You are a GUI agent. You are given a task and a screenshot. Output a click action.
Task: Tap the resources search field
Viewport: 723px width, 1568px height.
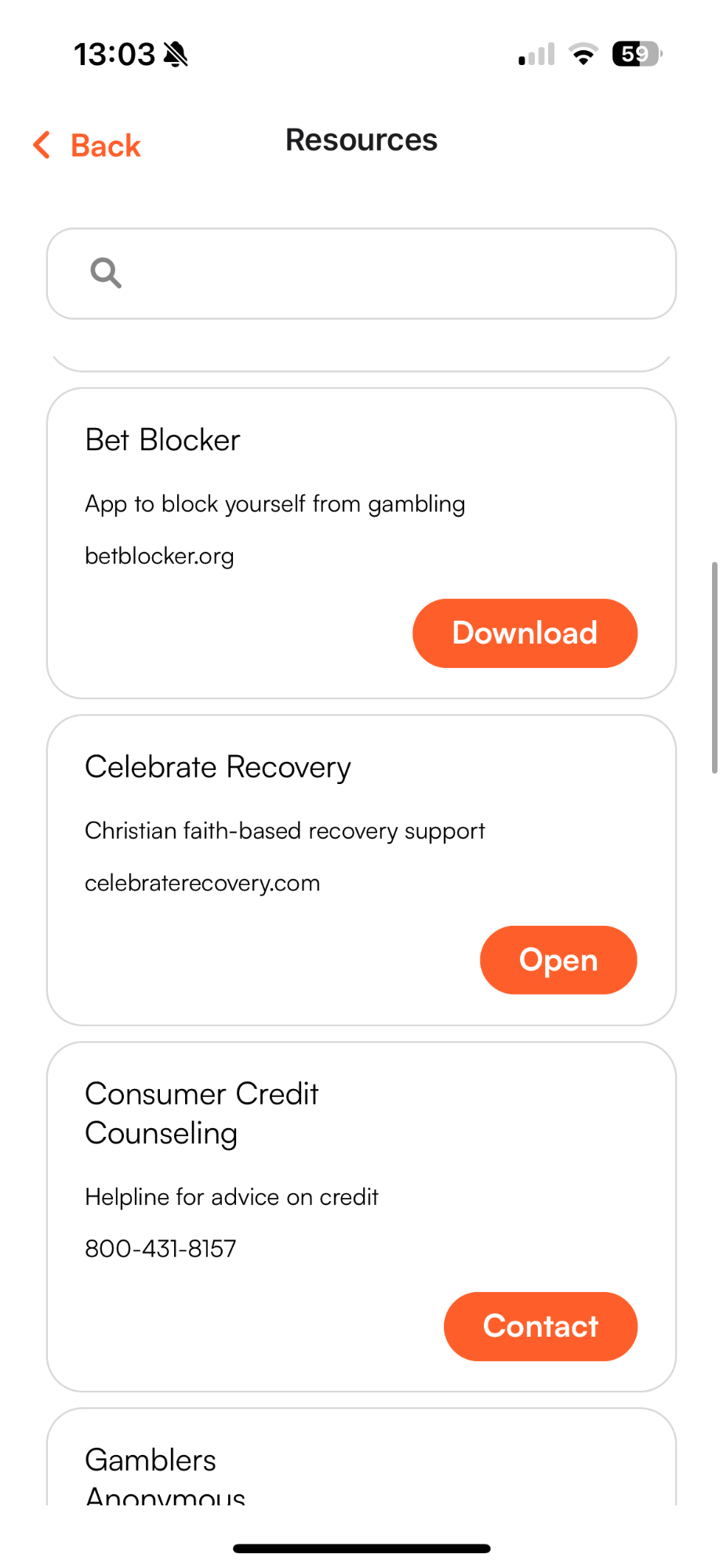click(x=361, y=274)
